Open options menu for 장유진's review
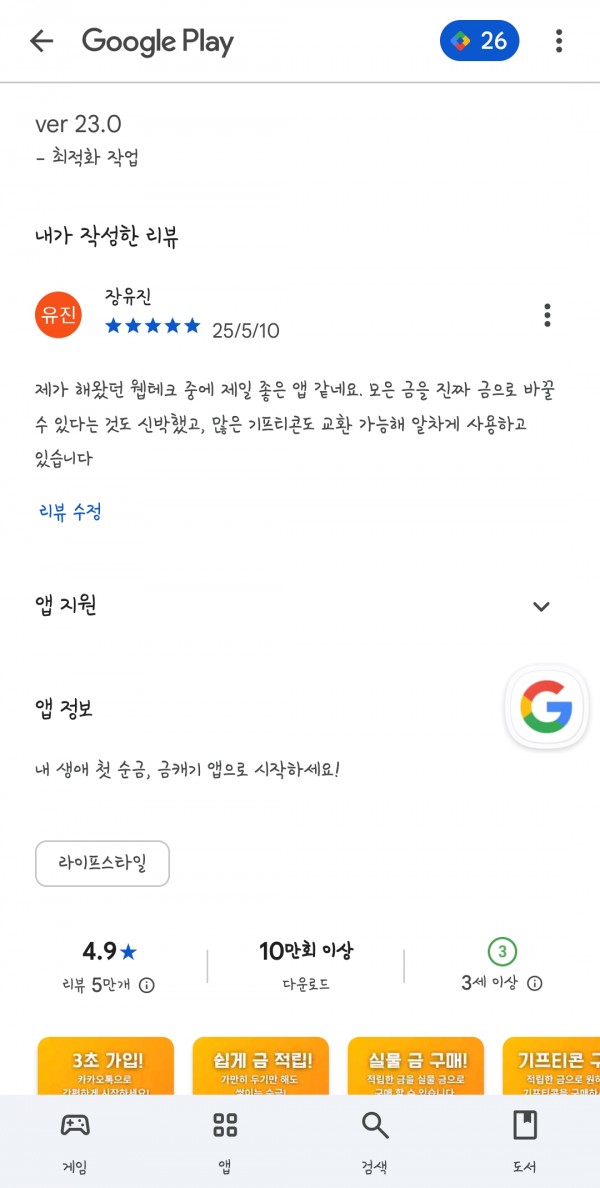The height and width of the screenshot is (1188, 600). (547, 315)
